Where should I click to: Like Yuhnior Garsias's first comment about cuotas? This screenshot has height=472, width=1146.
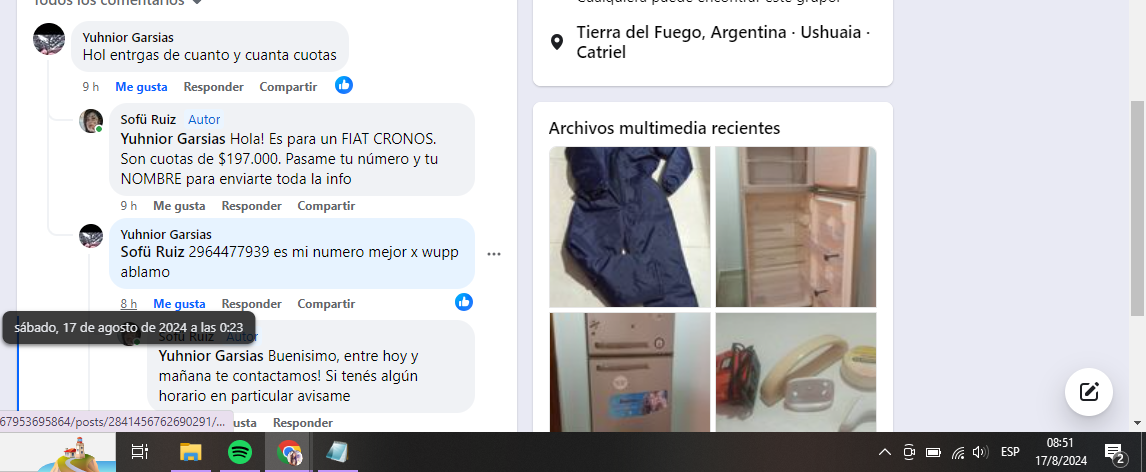(141, 87)
